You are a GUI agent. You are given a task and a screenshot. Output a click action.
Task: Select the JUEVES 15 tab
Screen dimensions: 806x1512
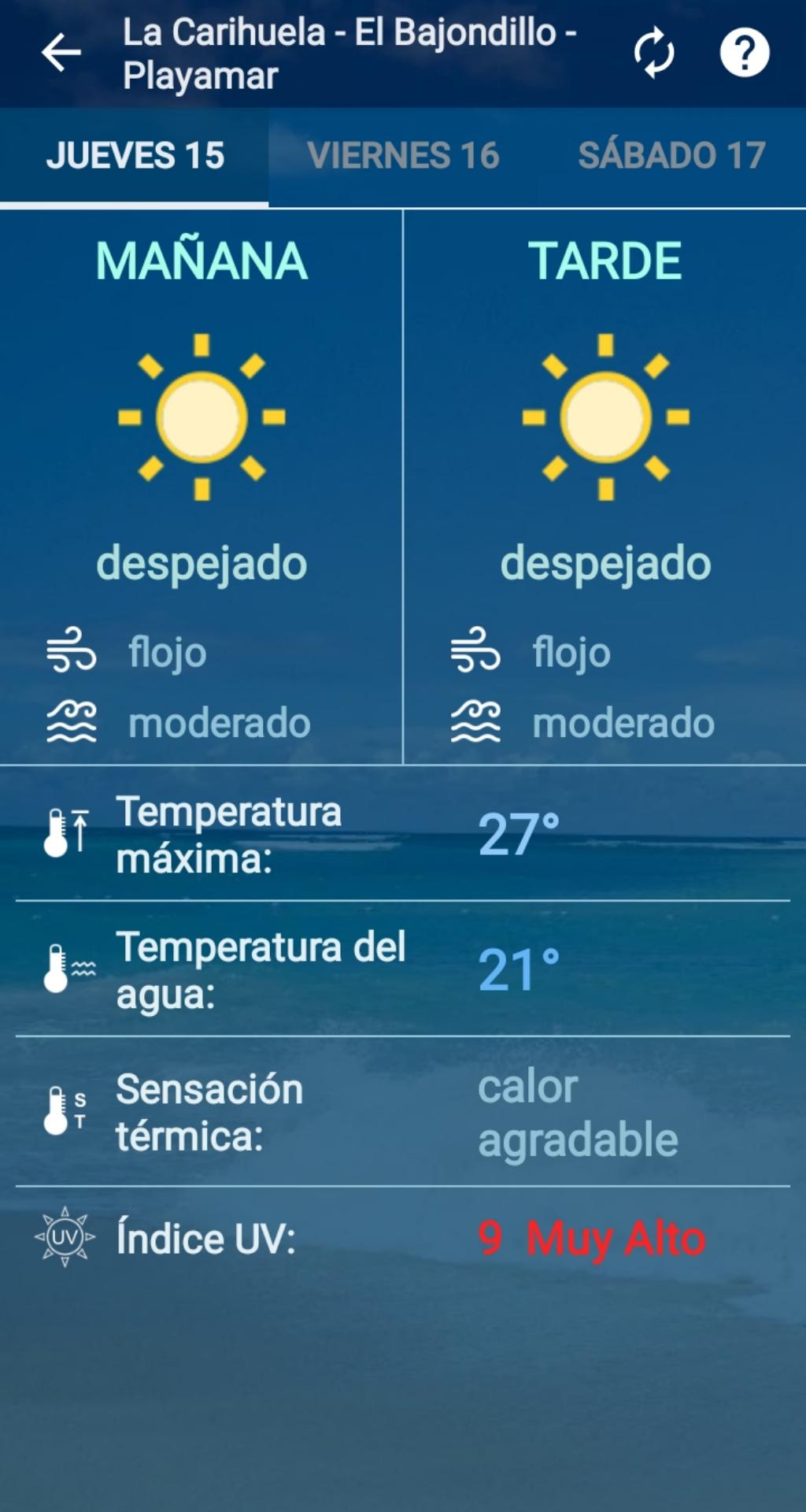coord(135,156)
